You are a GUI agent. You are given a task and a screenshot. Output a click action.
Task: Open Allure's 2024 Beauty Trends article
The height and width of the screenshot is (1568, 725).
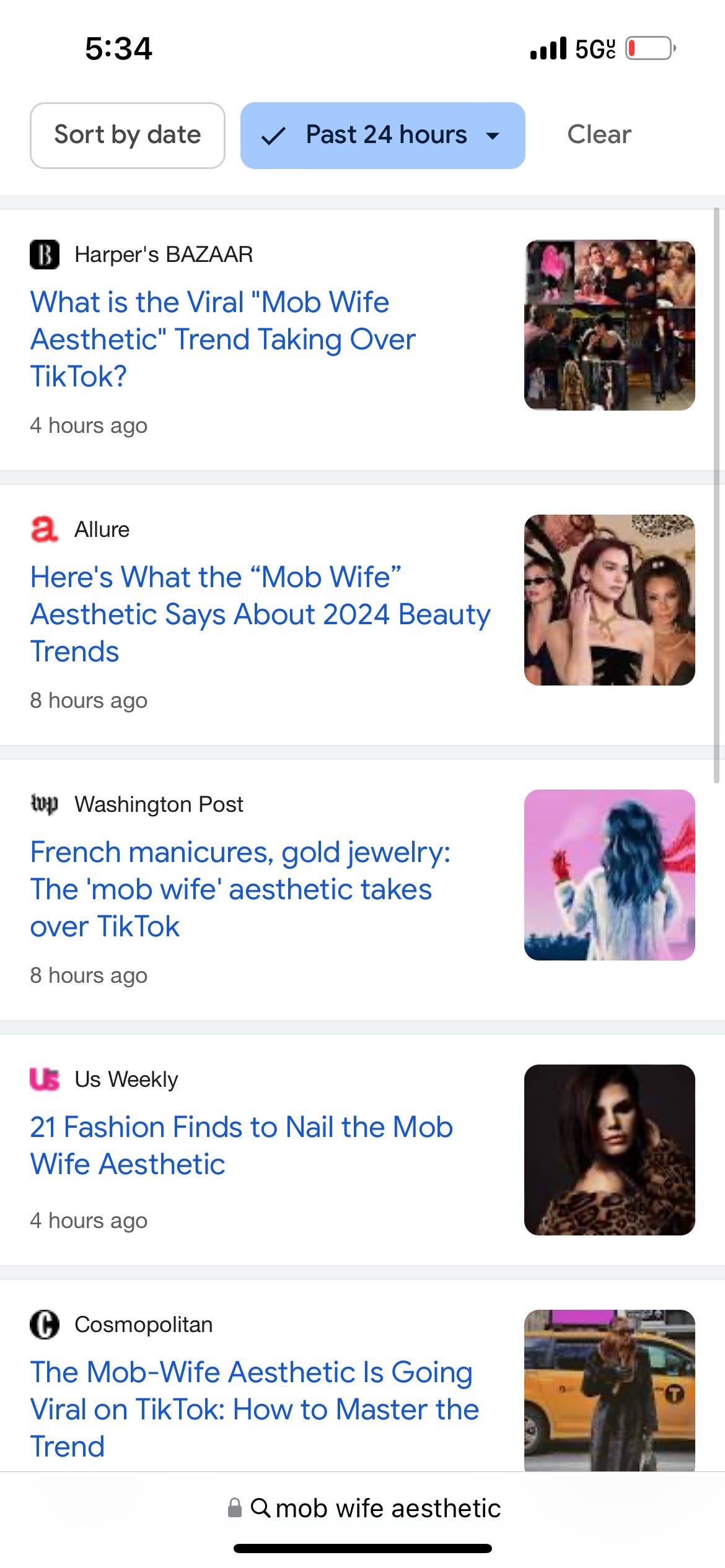click(x=260, y=614)
